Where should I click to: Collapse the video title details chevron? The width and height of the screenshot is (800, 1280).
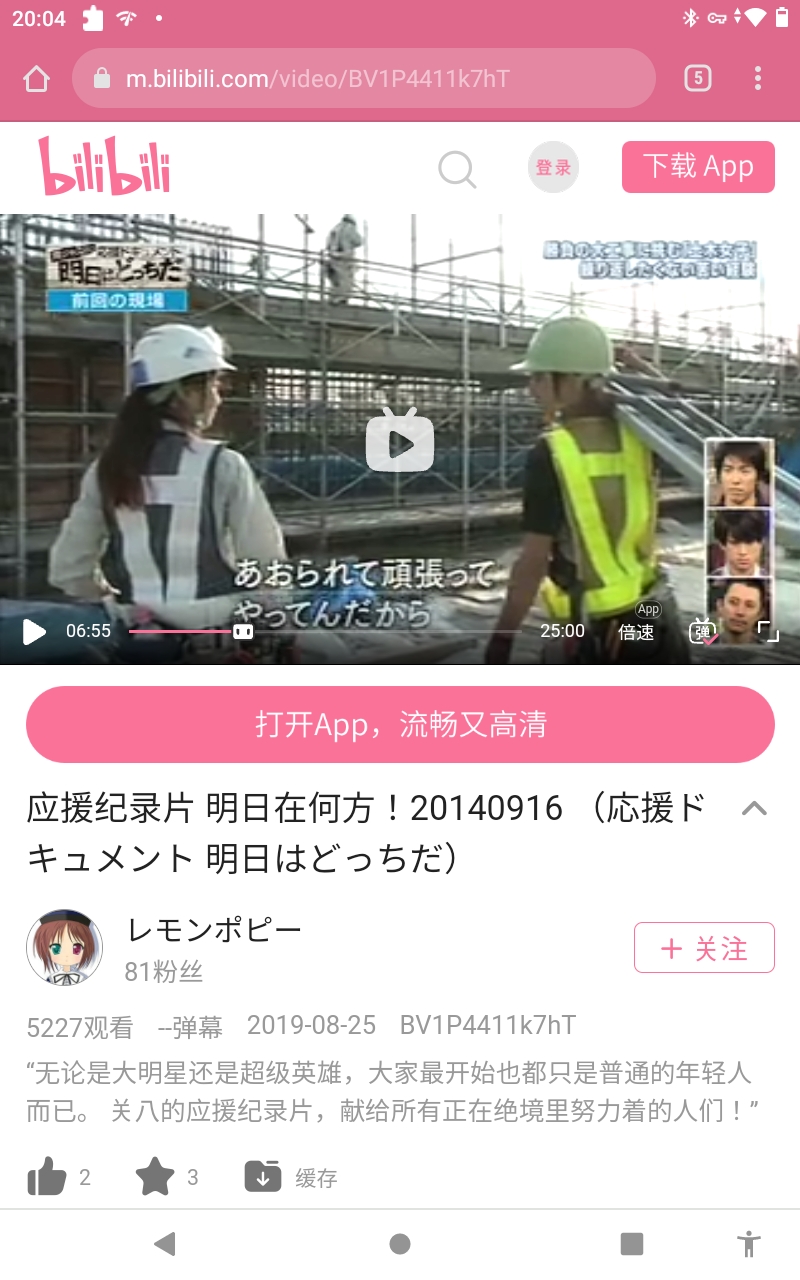754,809
